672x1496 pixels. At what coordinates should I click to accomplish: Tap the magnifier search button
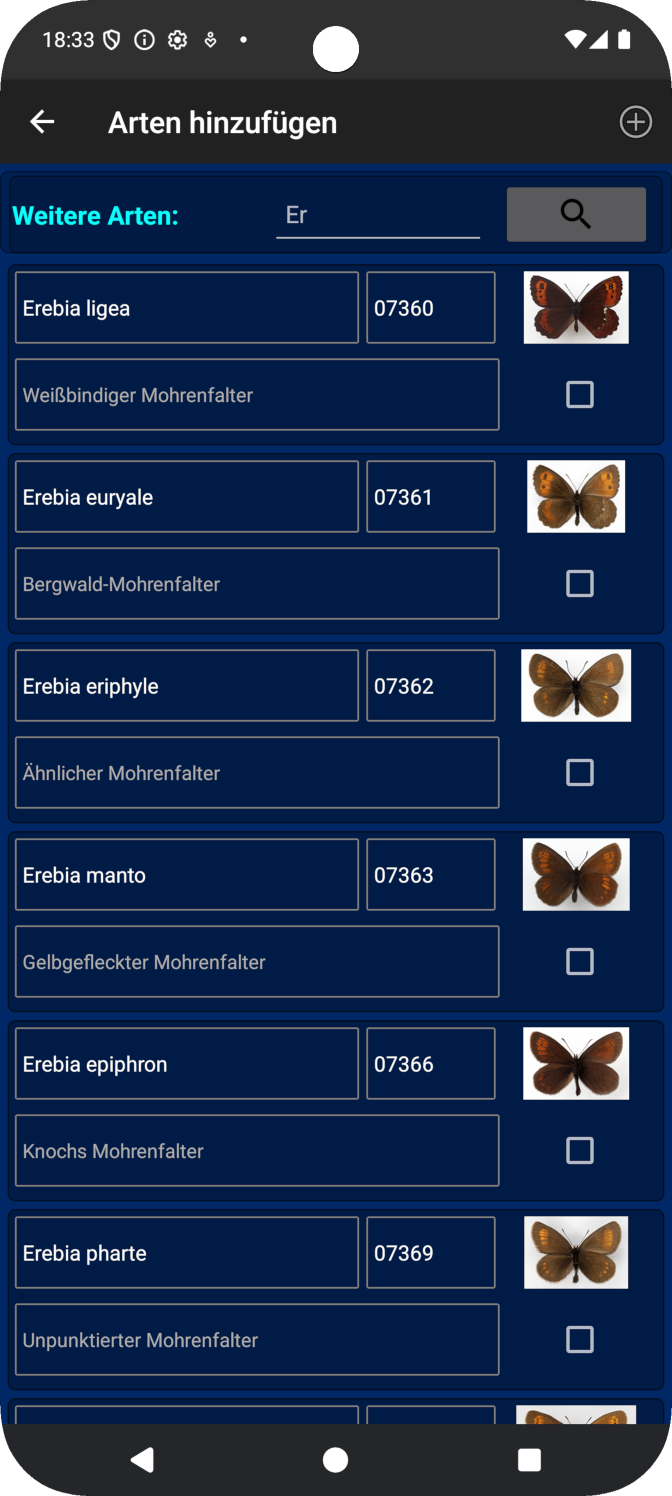pos(576,214)
